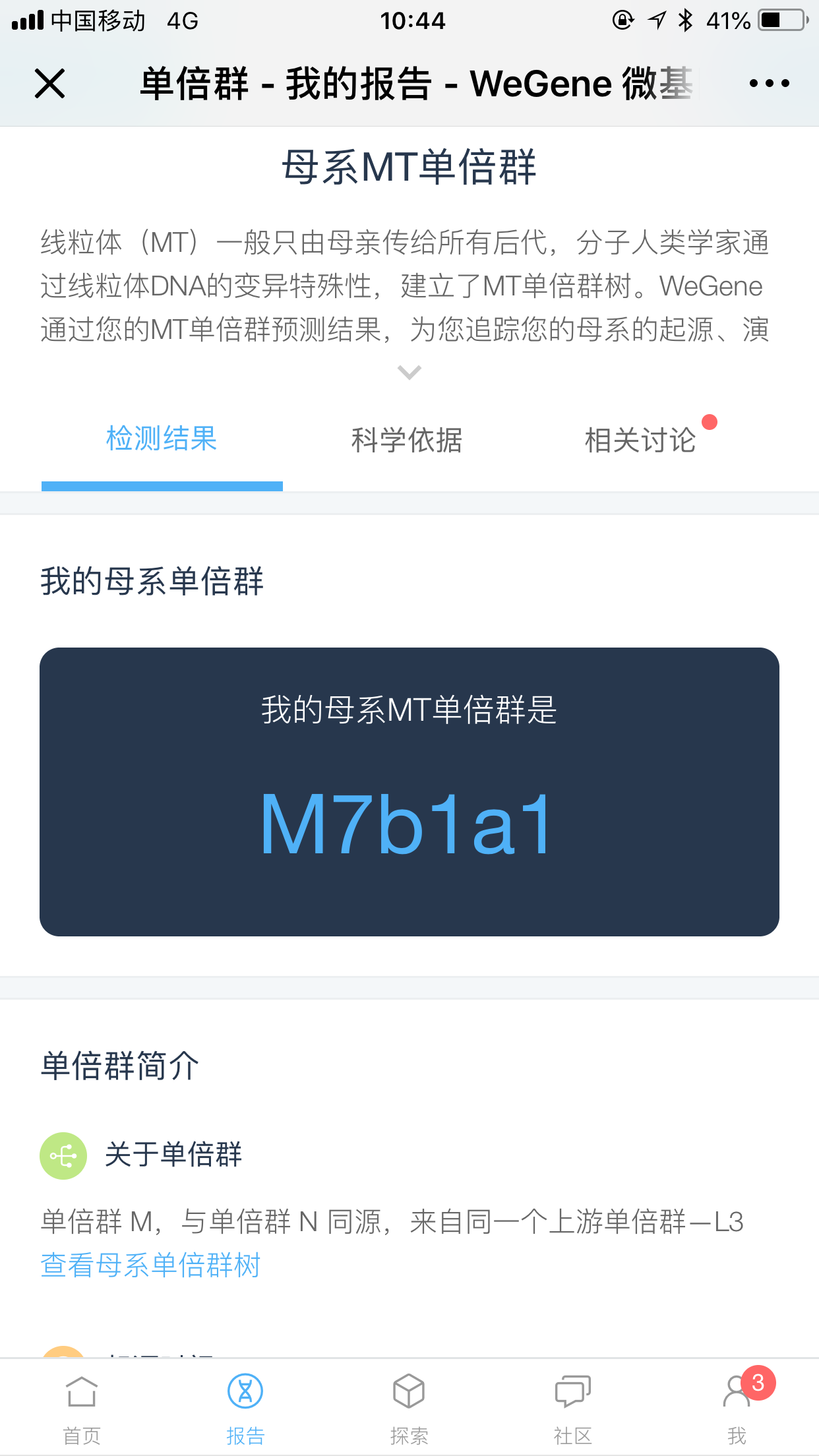This screenshot has width=819, height=1456.
Task: Select the 检测结果 tab
Action: coord(162,439)
